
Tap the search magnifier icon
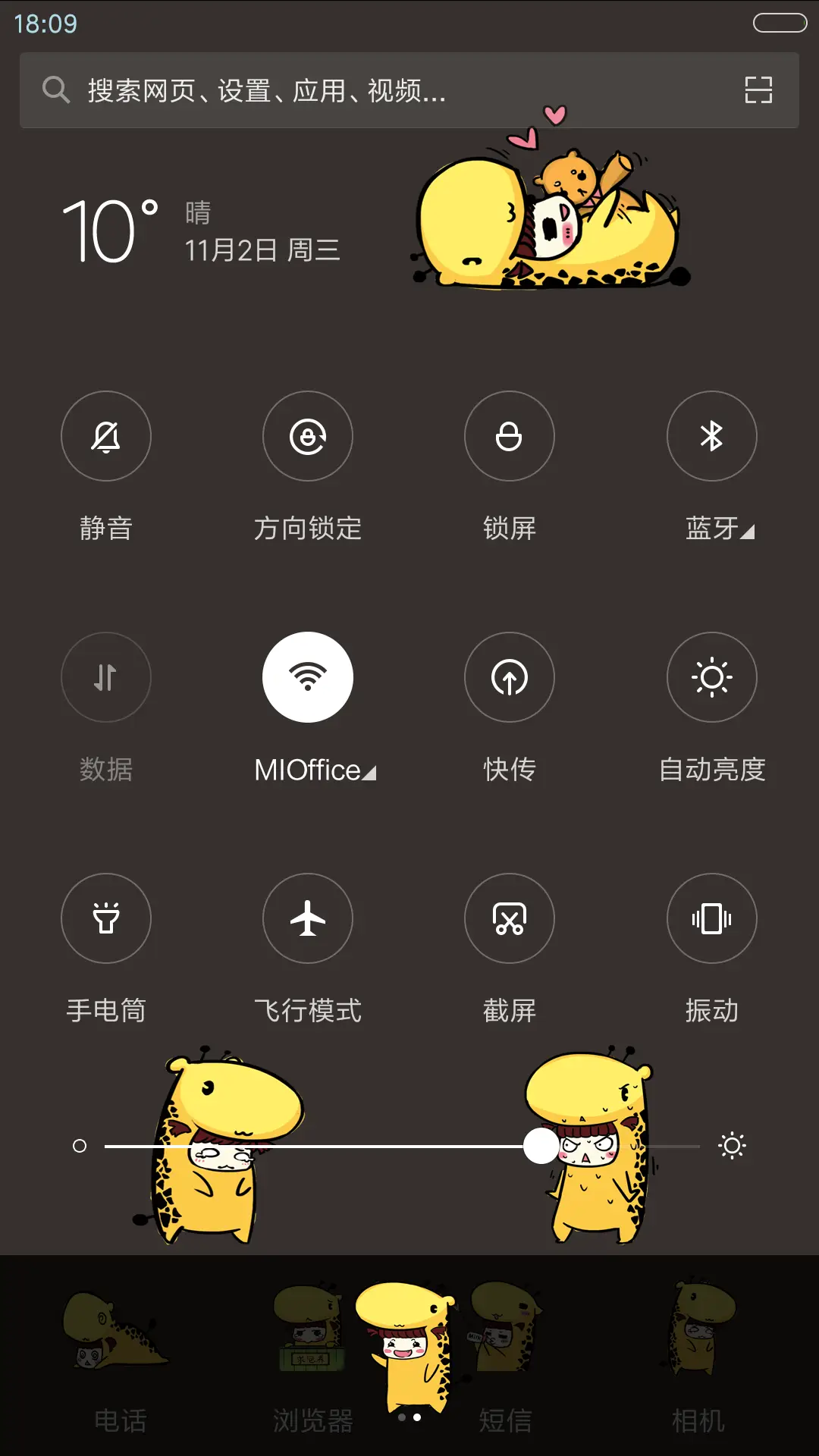54,90
